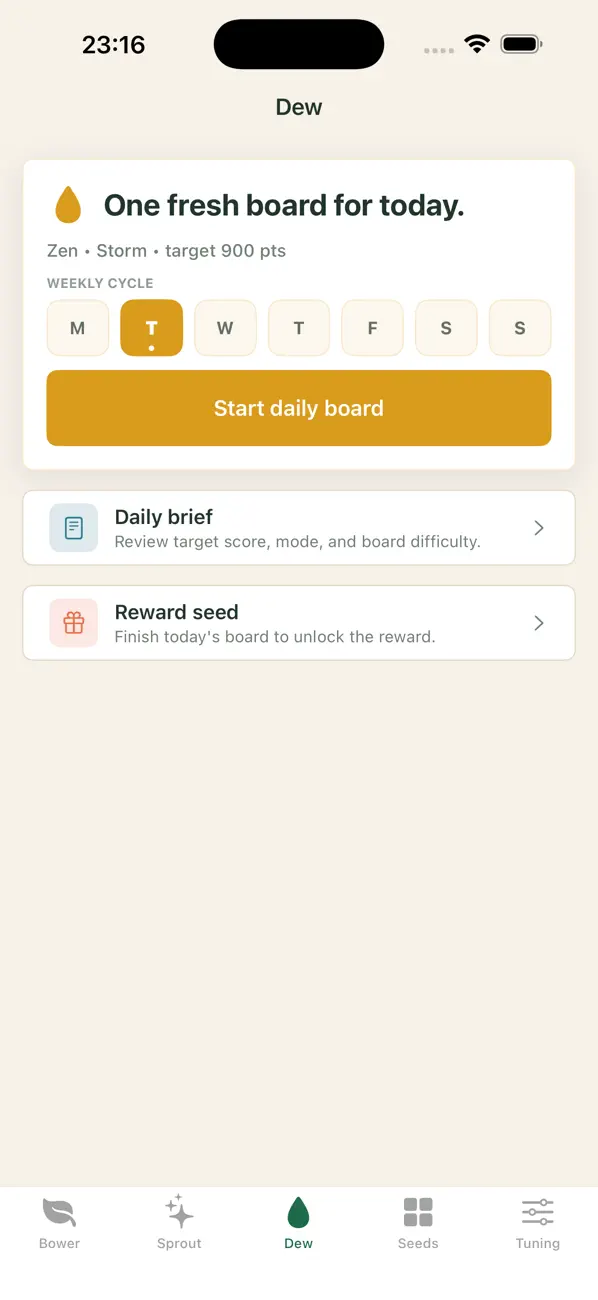
Task: Select Wednesday in the weekly cycle
Action: click(x=225, y=328)
